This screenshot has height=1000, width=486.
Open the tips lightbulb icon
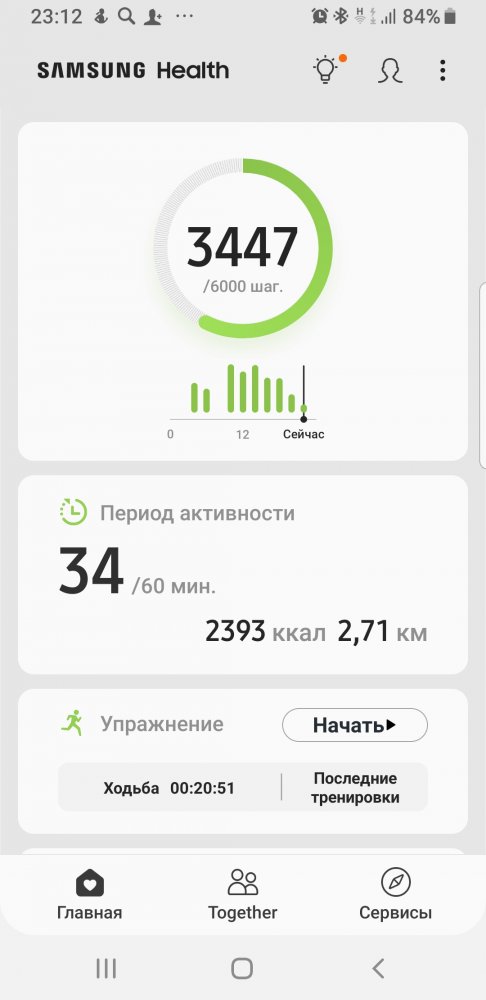(x=326, y=70)
